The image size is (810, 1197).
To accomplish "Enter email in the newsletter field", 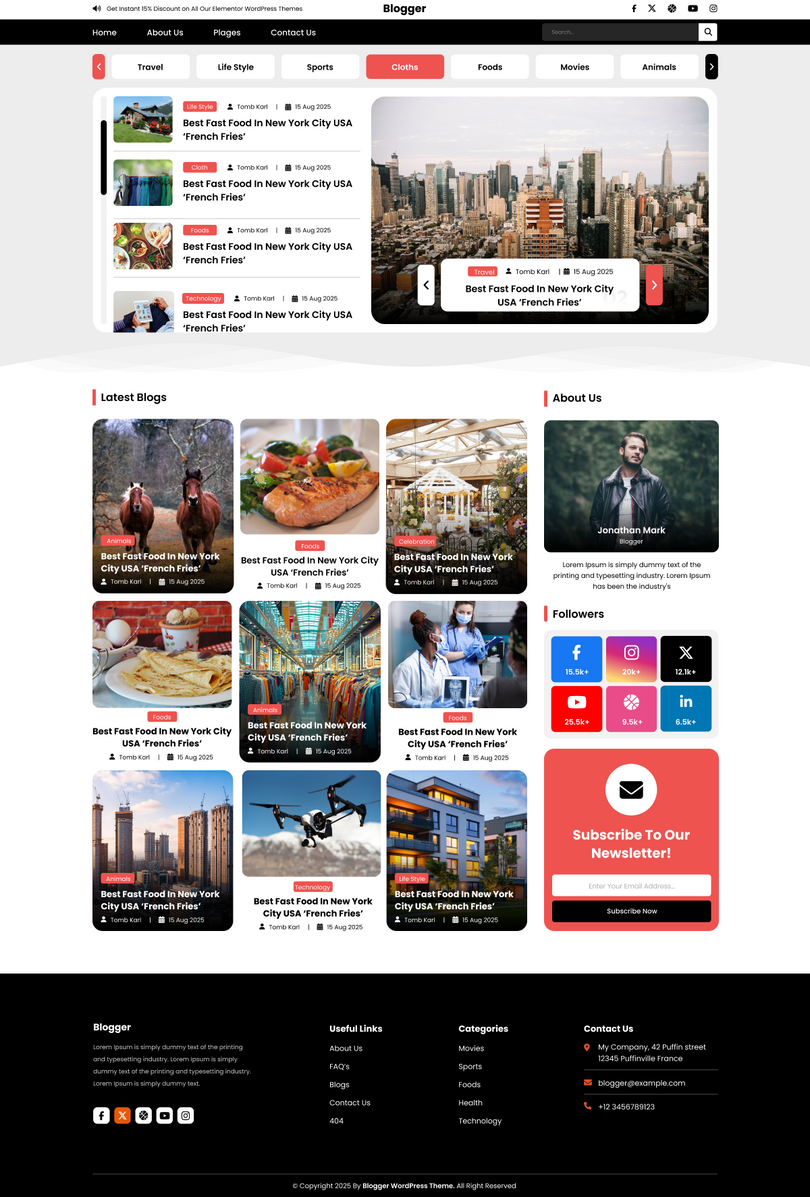I will pos(631,885).
